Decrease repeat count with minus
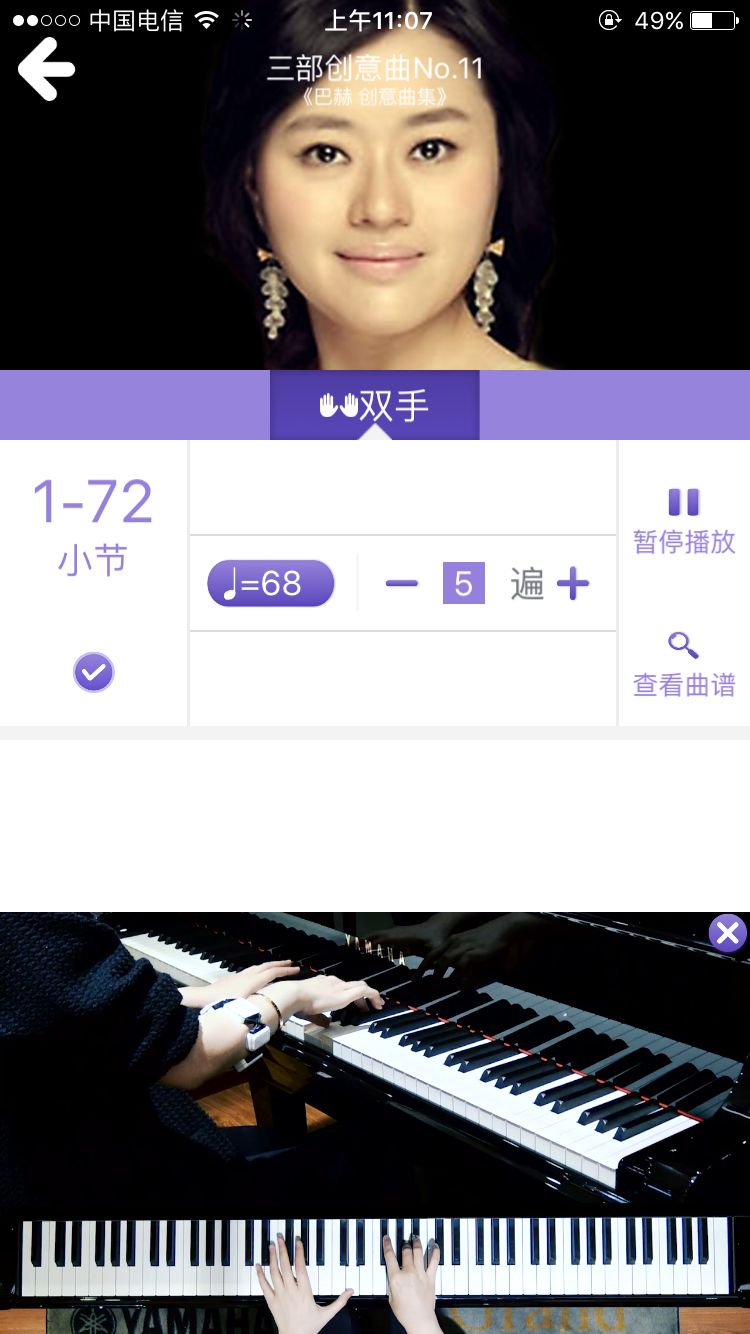This screenshot has height=1334, width=750. pyautogui.click(x=402, y=583)
